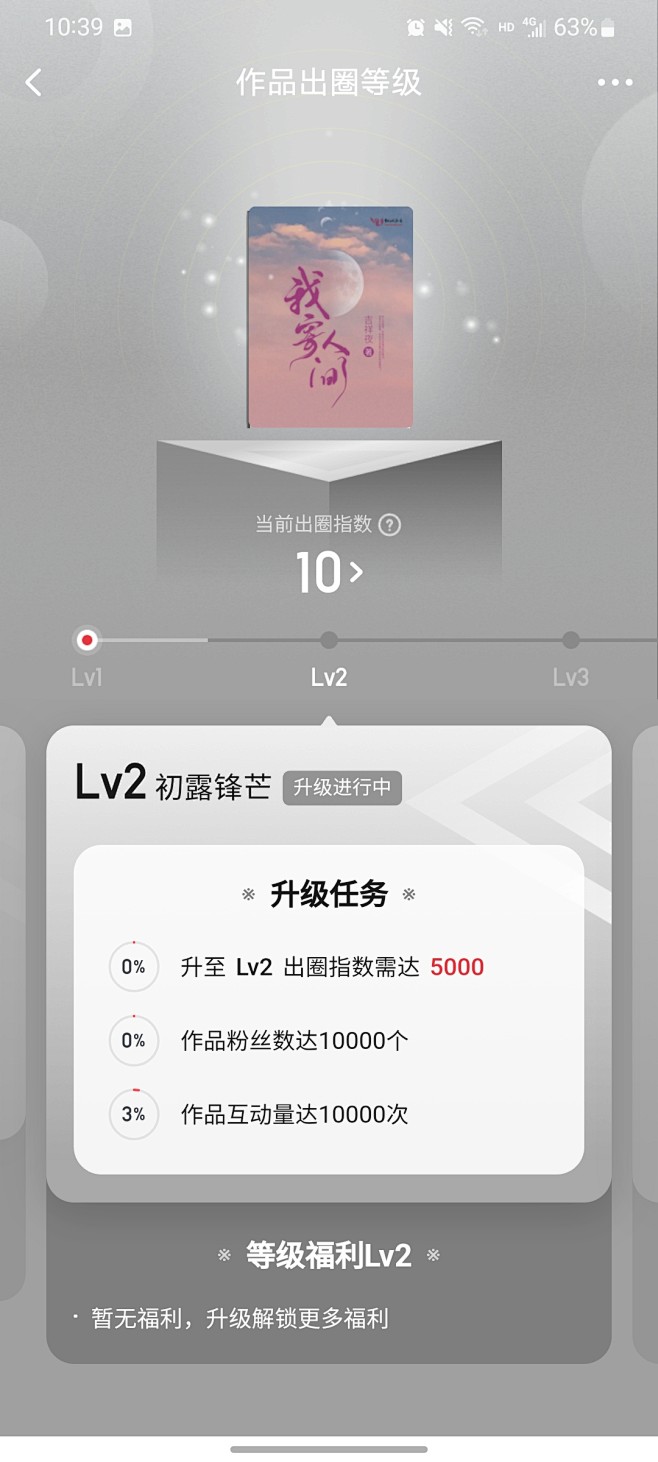This screenshot has width=658, height=1462.
Task: Go back using the top-left arrow
Action: tap(33, 82)
